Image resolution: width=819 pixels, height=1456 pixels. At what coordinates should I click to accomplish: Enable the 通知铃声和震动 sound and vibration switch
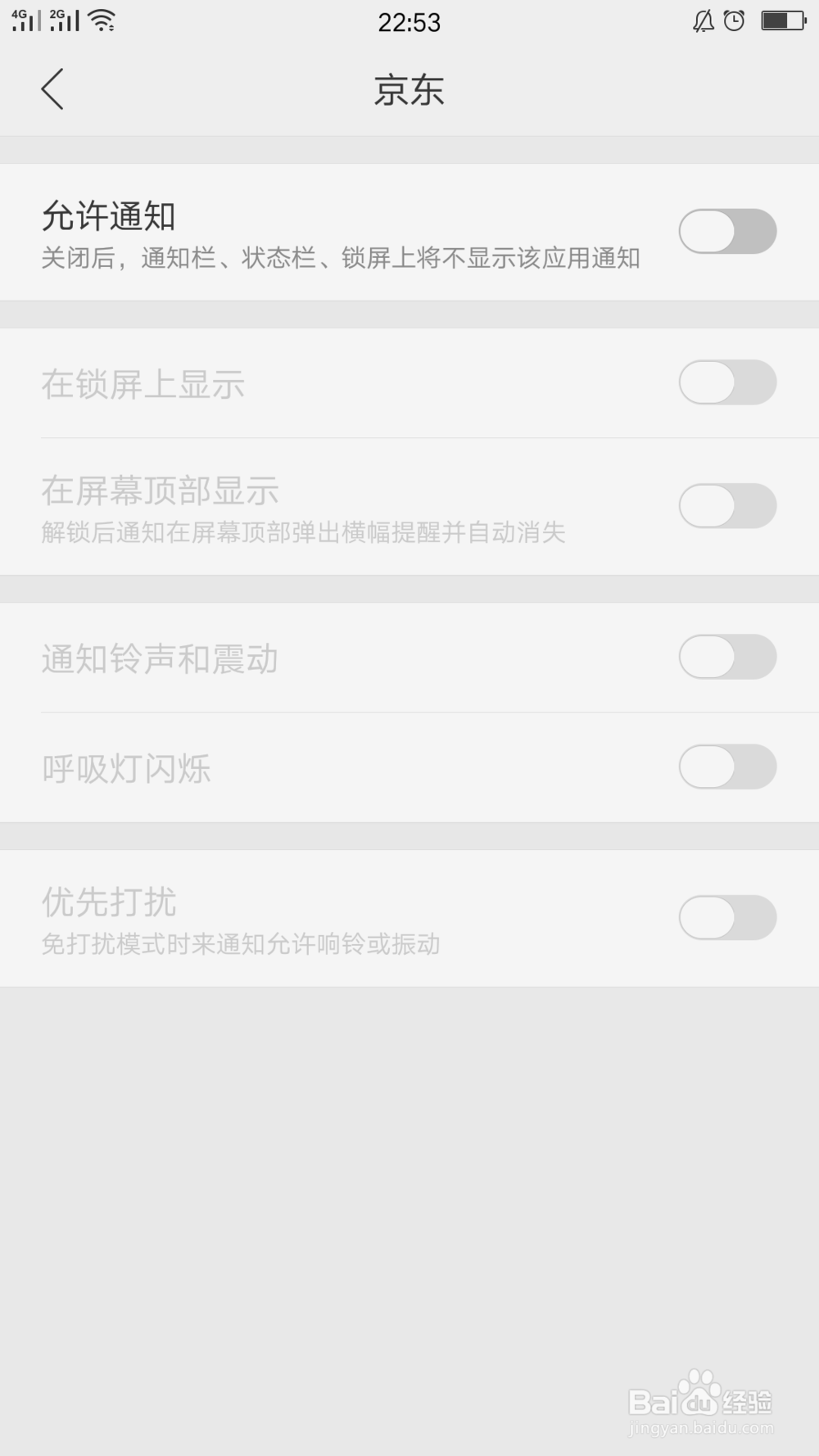[x=728, y=655]
